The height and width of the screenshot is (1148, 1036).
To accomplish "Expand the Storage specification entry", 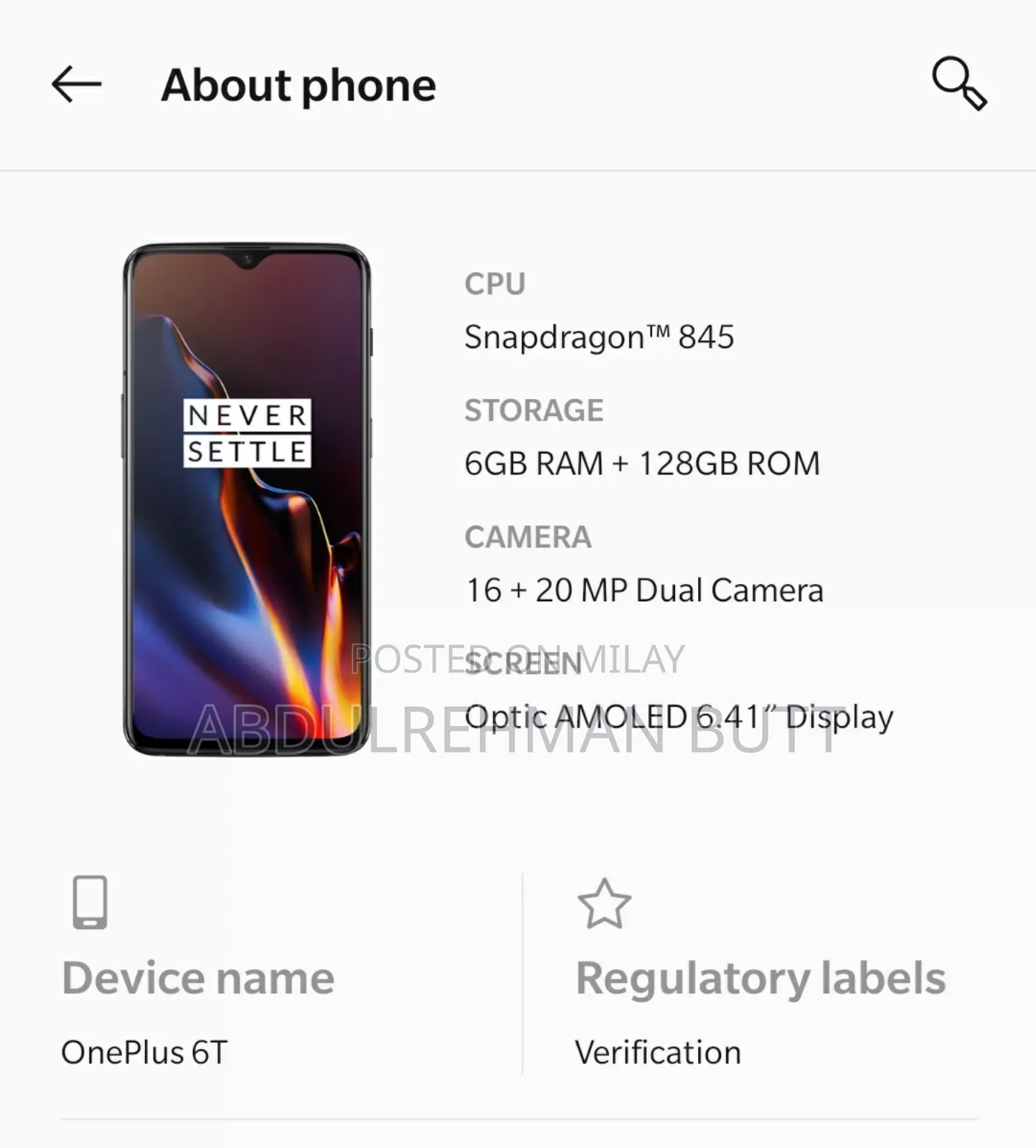I will coord(534,410).
